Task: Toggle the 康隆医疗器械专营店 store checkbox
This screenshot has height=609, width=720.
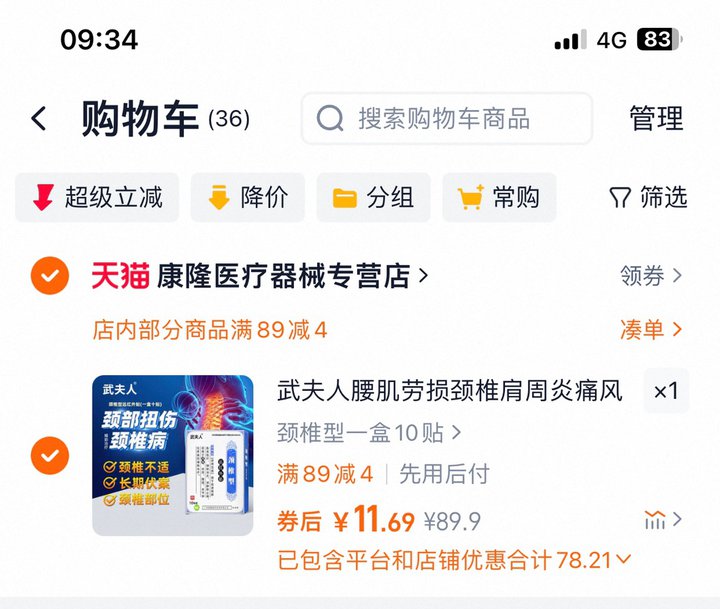Action: (x=50, y=276)
